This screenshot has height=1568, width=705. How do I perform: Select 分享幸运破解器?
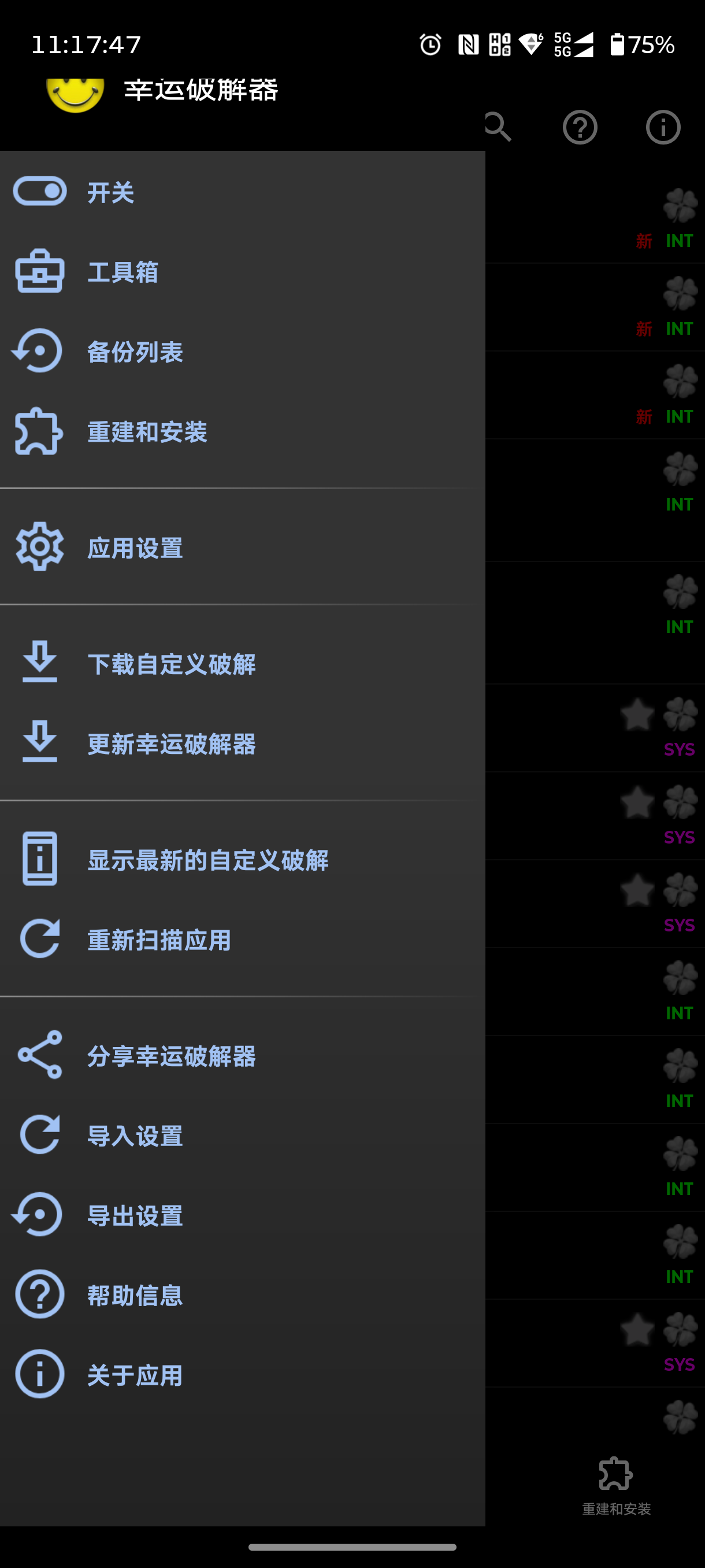243,1055
